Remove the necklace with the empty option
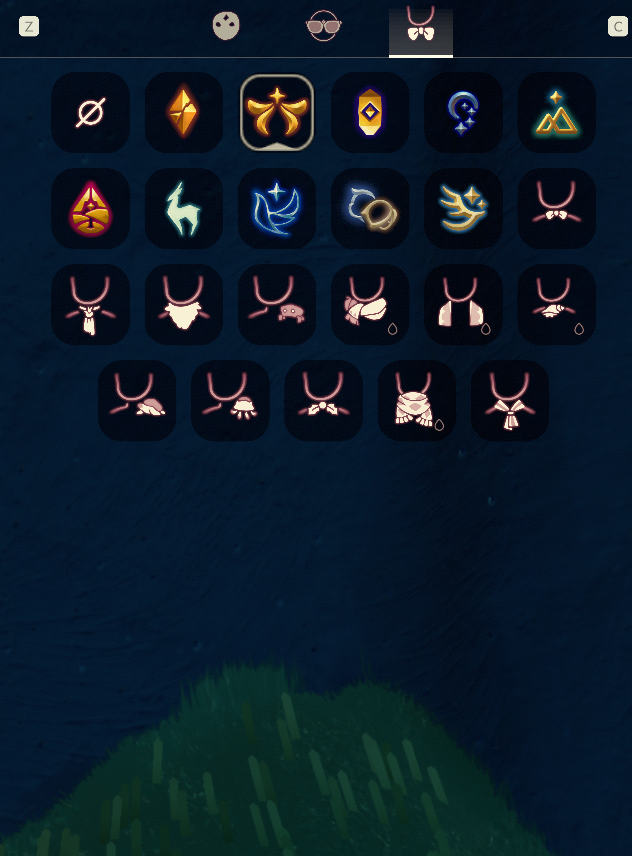The width and height of the screenshot is (632, 856). coord(90,113)
